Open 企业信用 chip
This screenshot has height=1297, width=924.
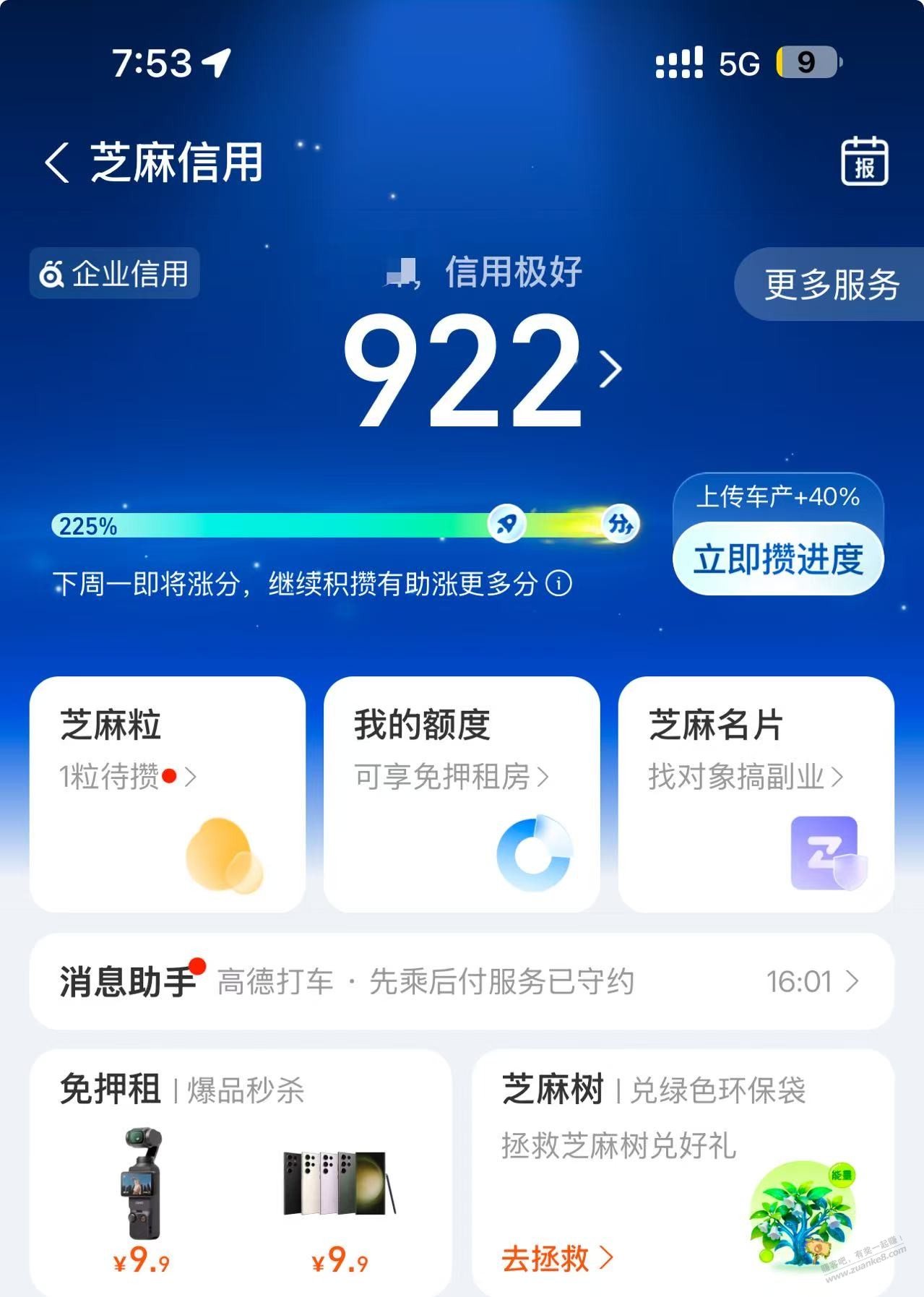pyautogui.click(x=114, y=273)
